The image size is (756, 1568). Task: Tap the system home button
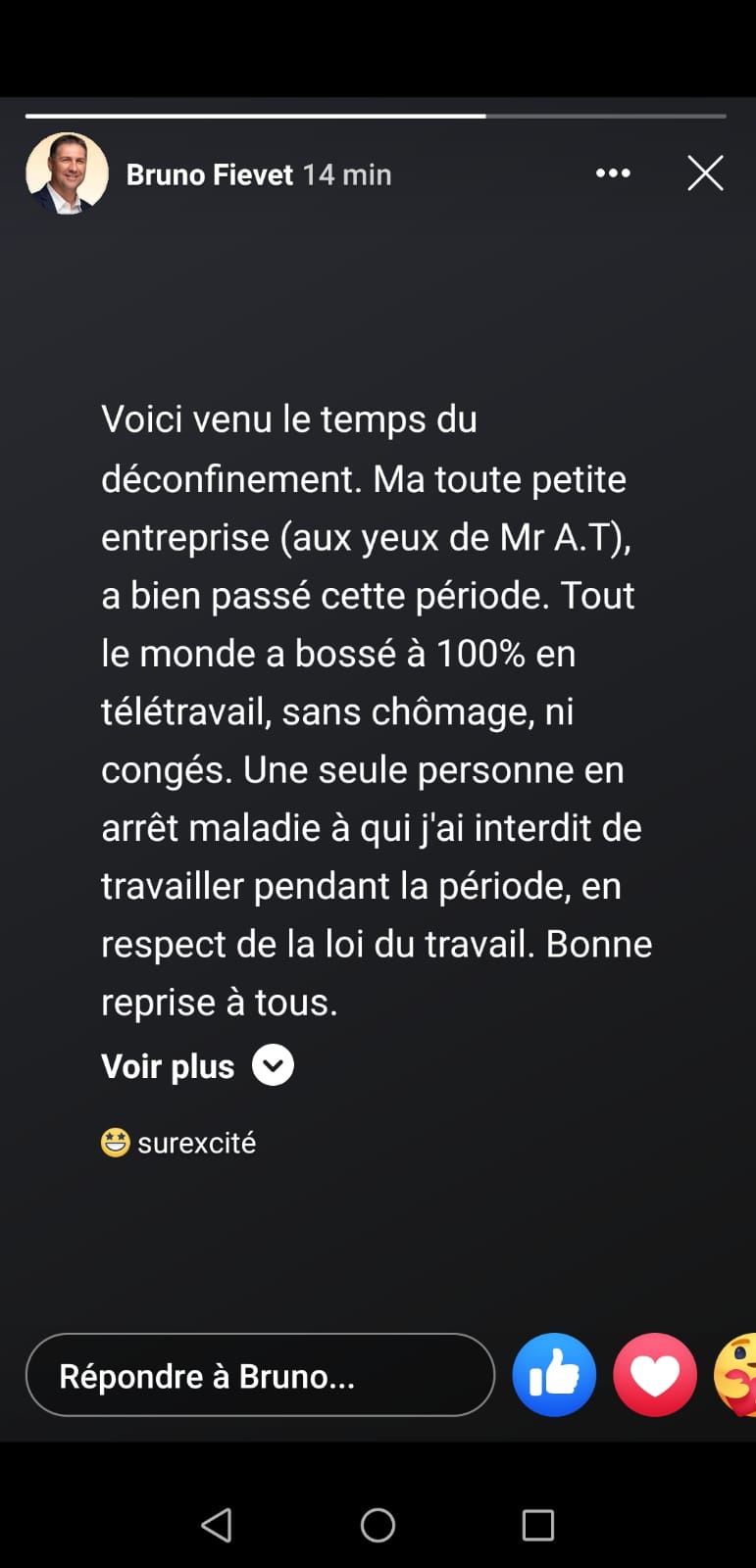pyautogui.click(x=378, y=1525)
